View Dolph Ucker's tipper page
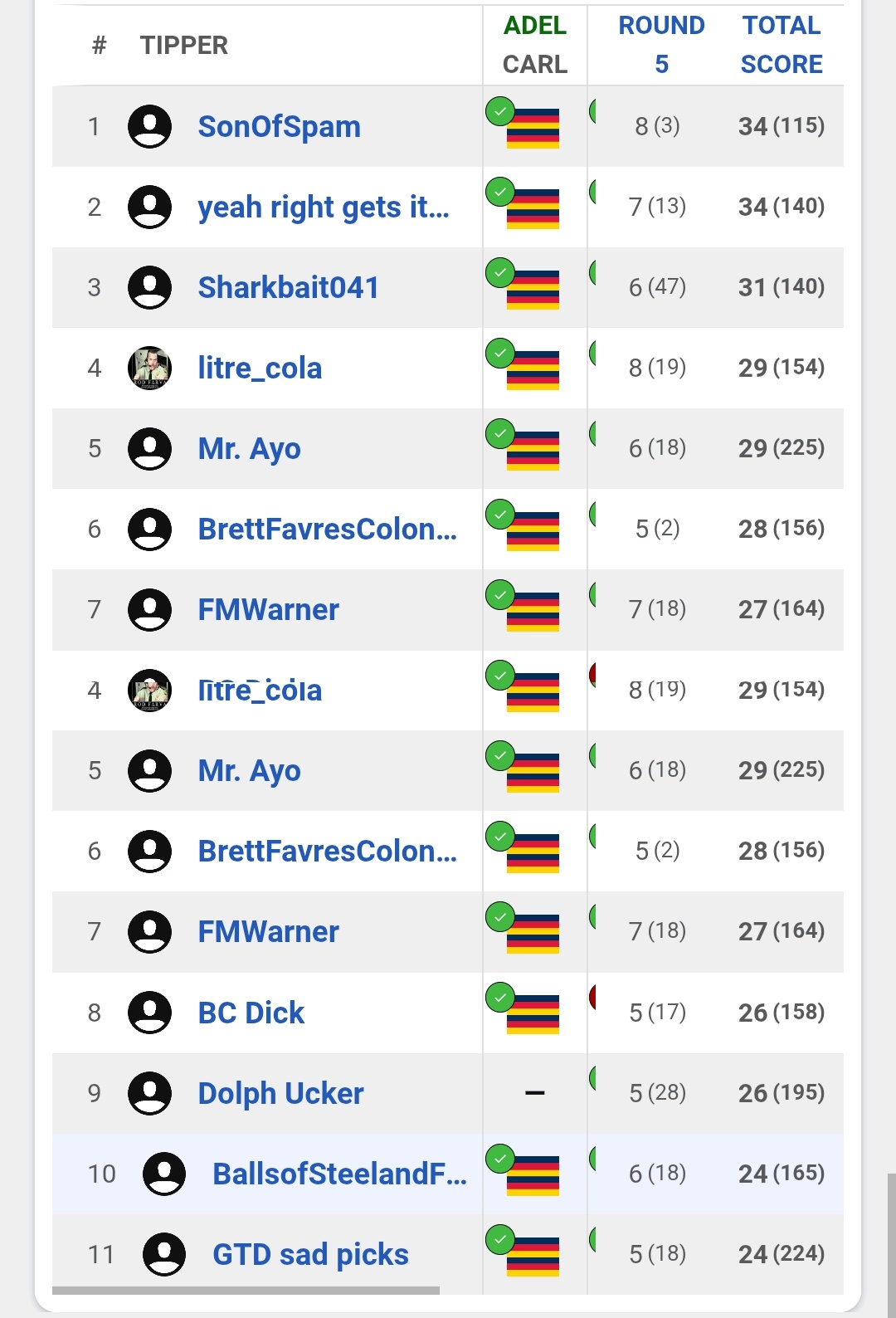 pos(280,1094)
